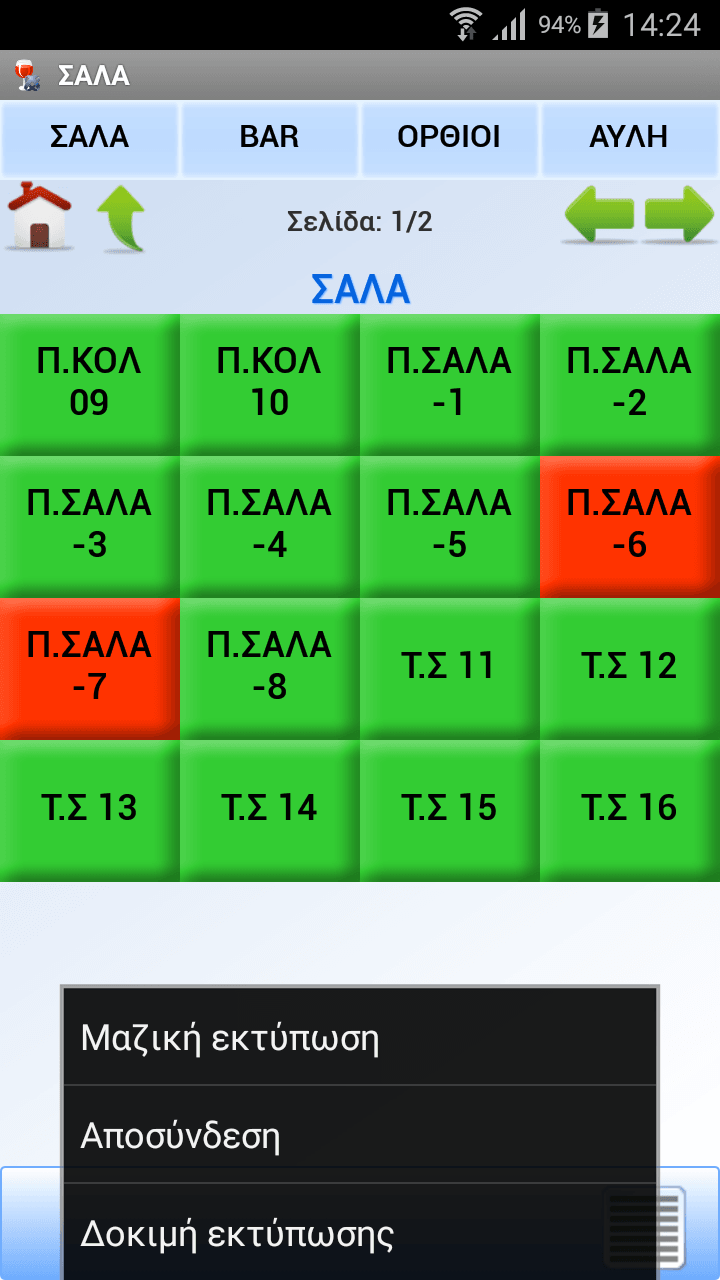This screenshot has height=1280, width=720.
Task: Switch to the ΑΥΛΗ tab
Action: (x=629, y=137)
